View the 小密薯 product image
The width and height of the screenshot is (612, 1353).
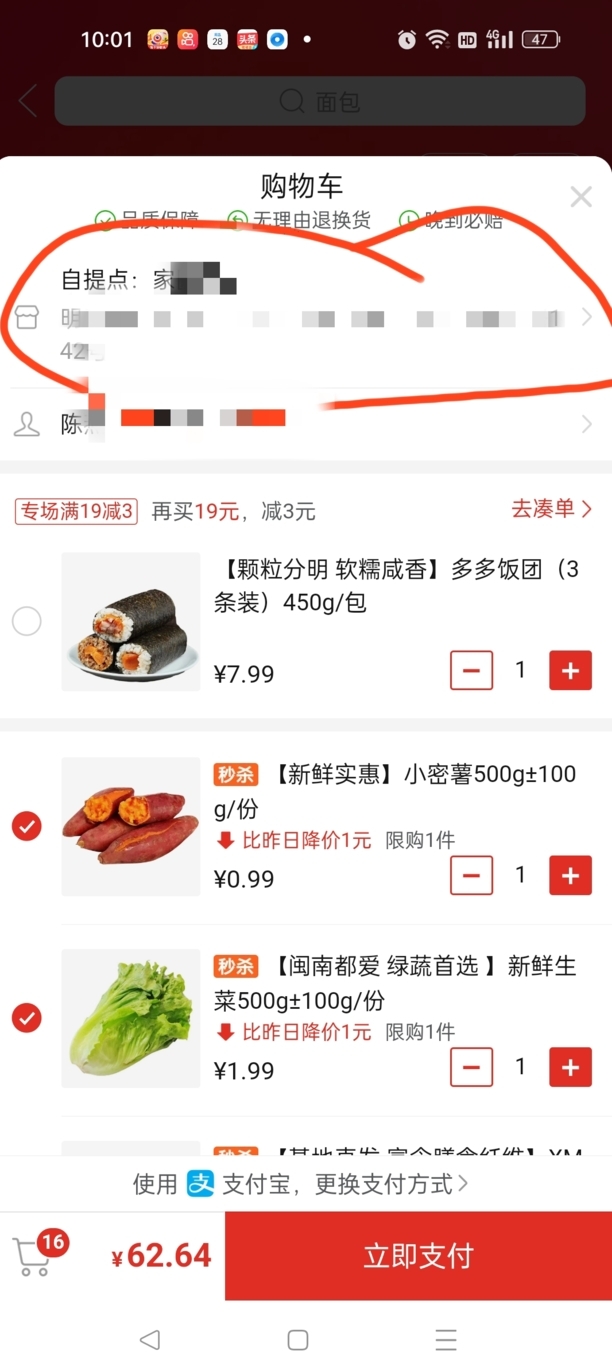(x=131, y=826)
